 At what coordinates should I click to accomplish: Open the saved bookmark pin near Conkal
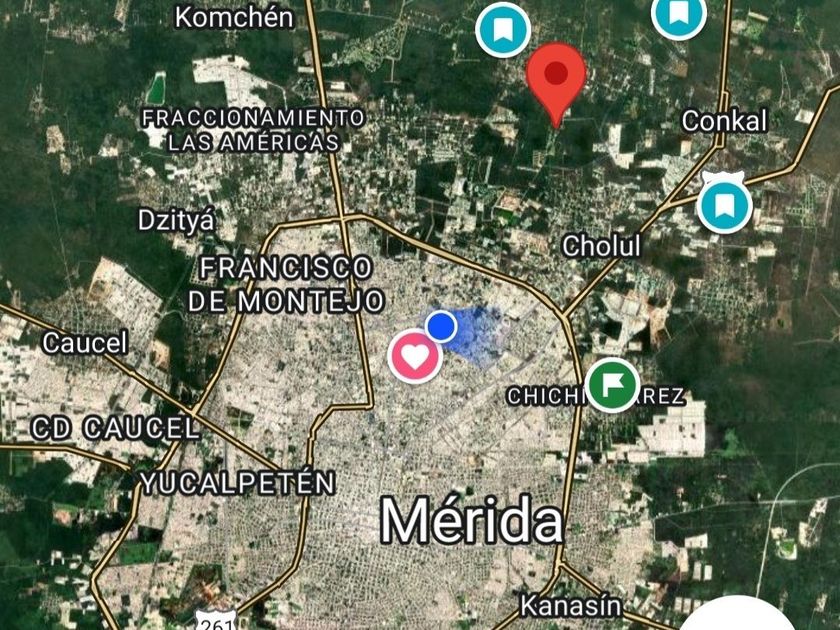[724, 206]
